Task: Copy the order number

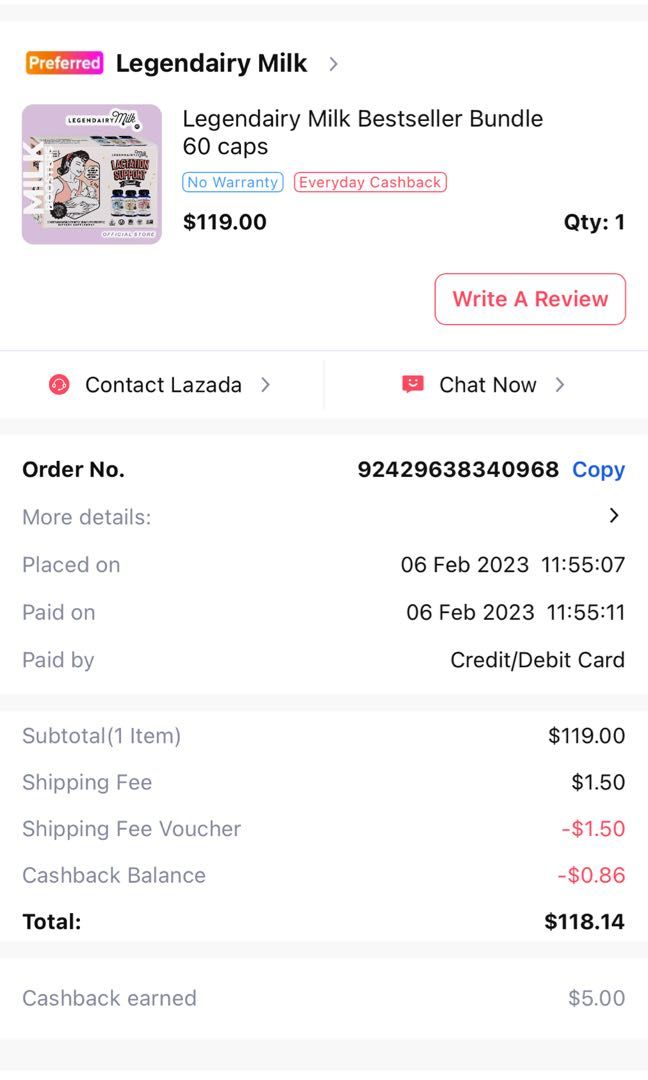Action: tap(598, 470)
